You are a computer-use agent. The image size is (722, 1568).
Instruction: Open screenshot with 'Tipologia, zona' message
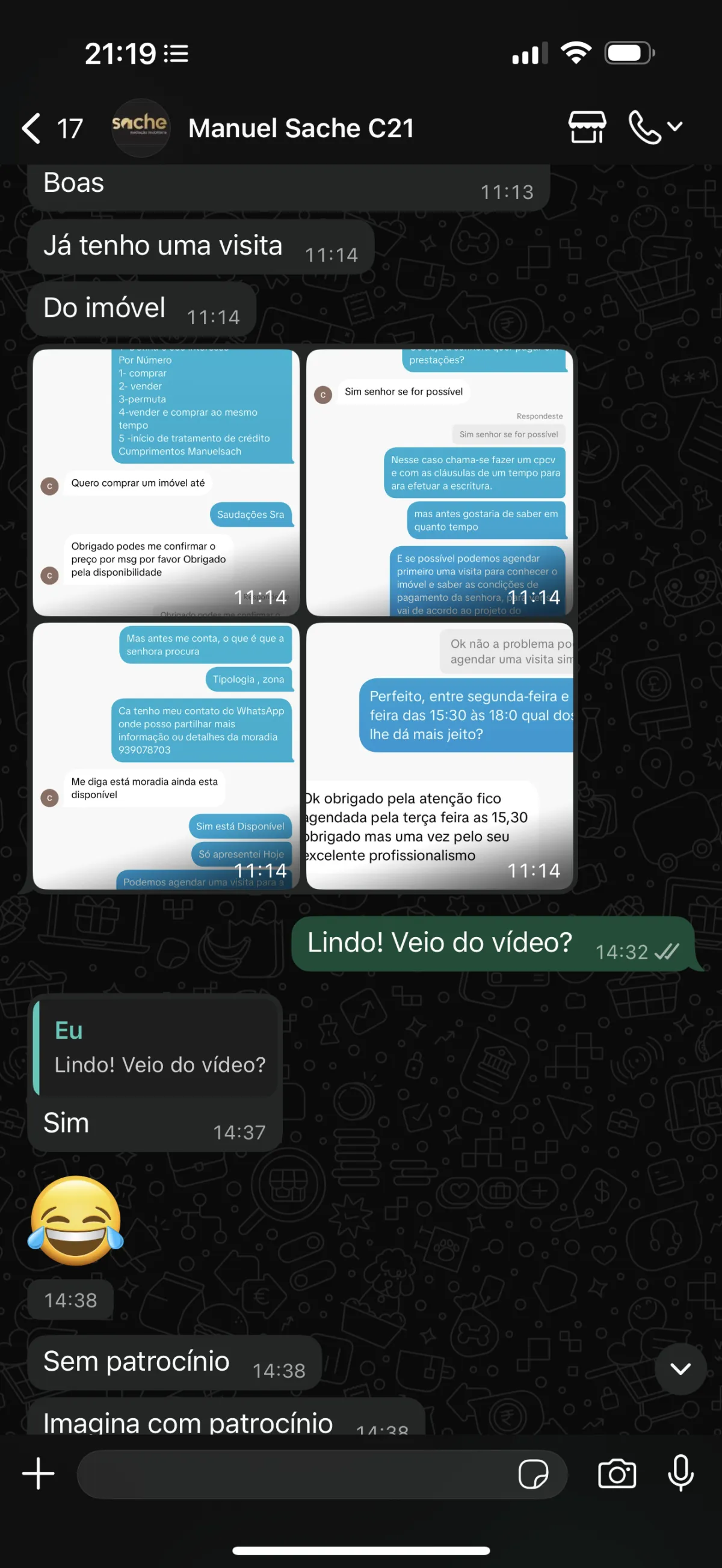[x=166, y=755]
